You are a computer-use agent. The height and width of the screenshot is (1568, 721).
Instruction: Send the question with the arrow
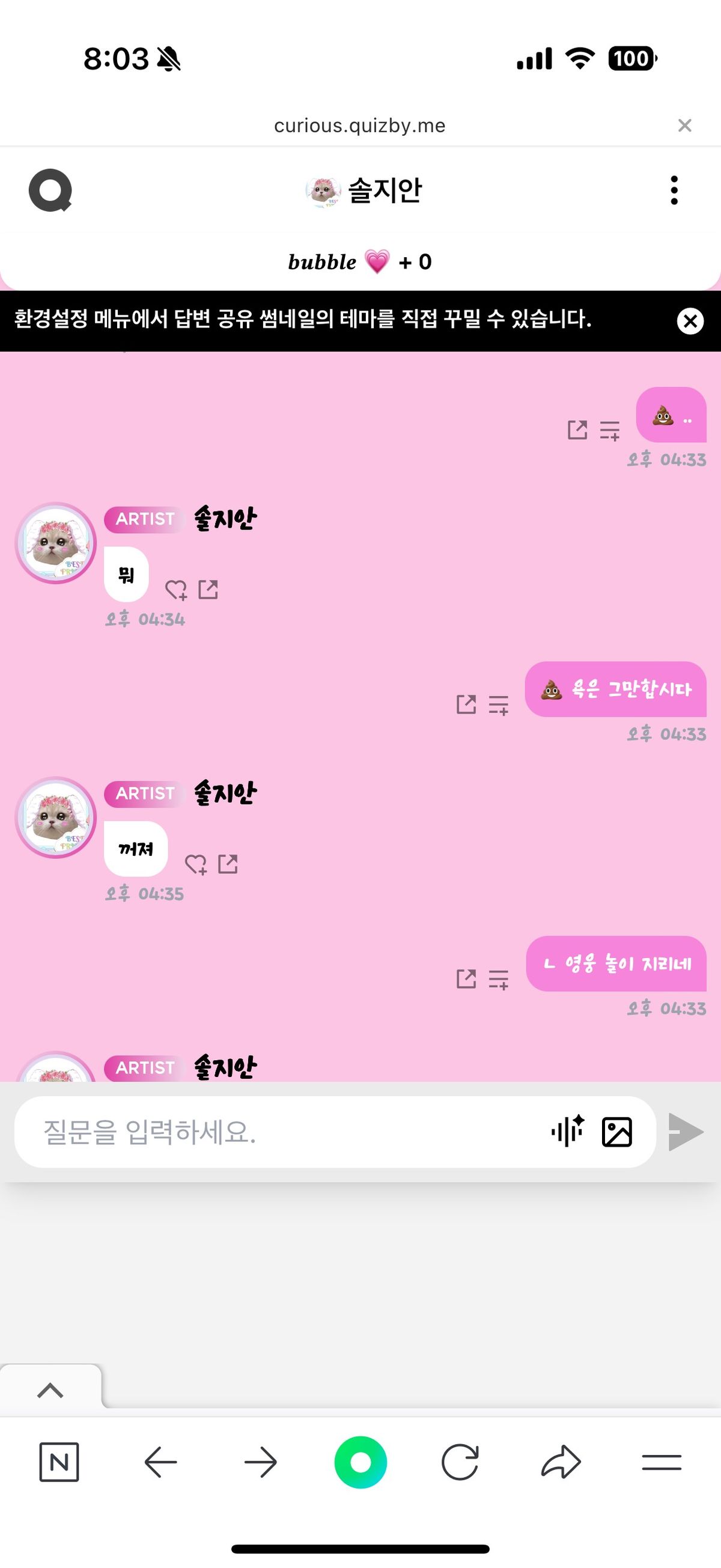686,1132
